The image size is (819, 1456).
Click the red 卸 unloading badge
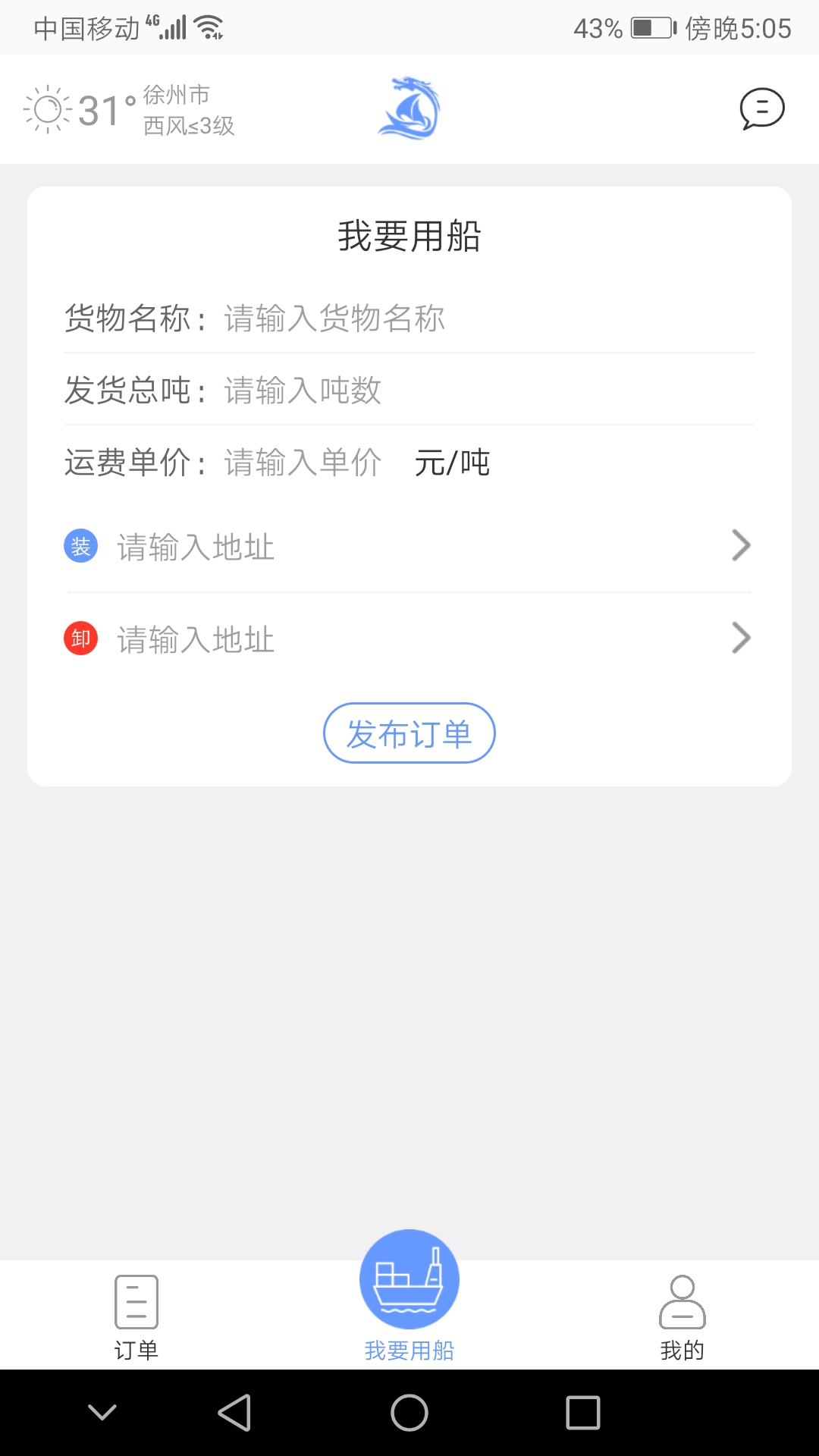click(x=80, y=639)
